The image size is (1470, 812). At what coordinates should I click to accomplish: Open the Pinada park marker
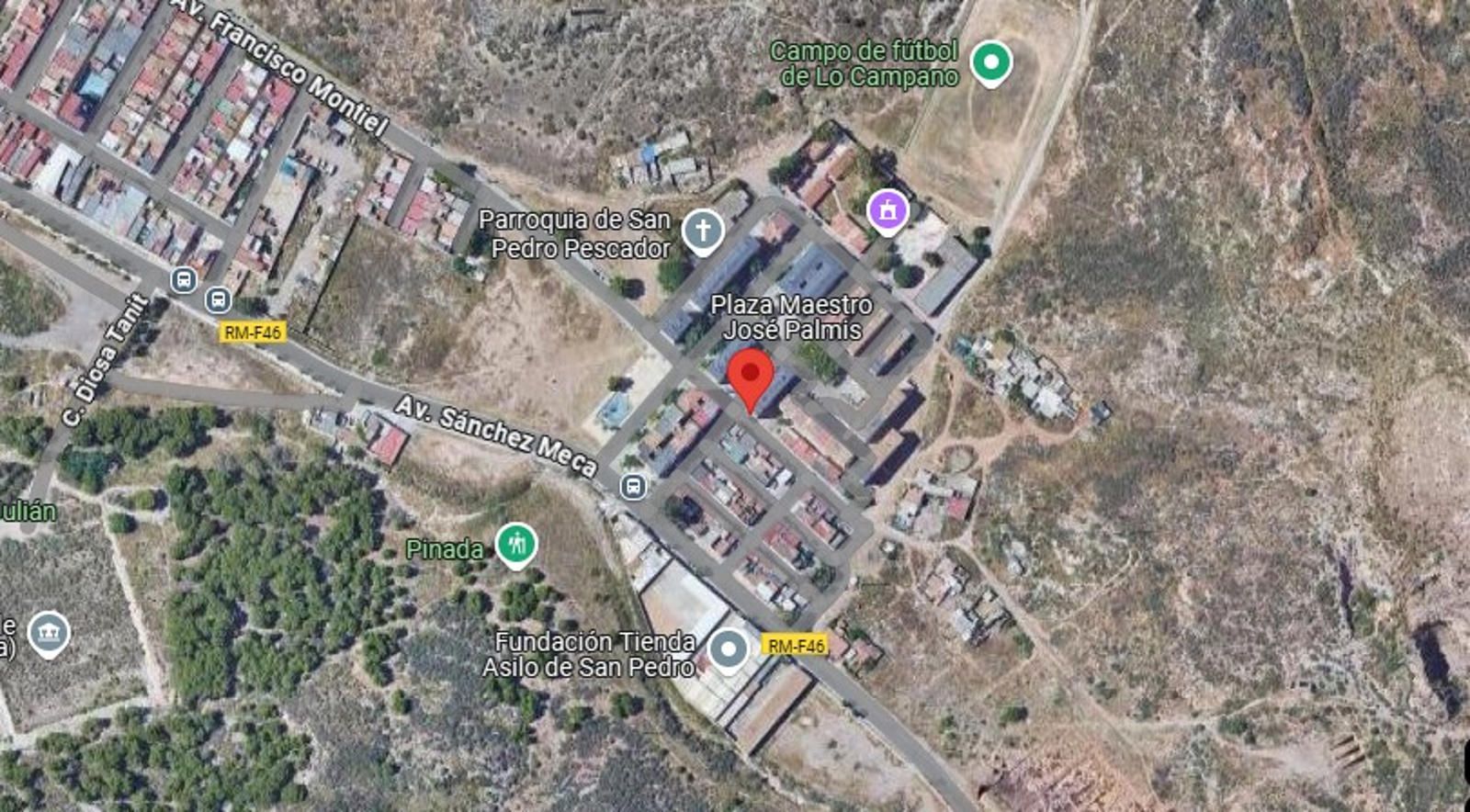(516, 545)
